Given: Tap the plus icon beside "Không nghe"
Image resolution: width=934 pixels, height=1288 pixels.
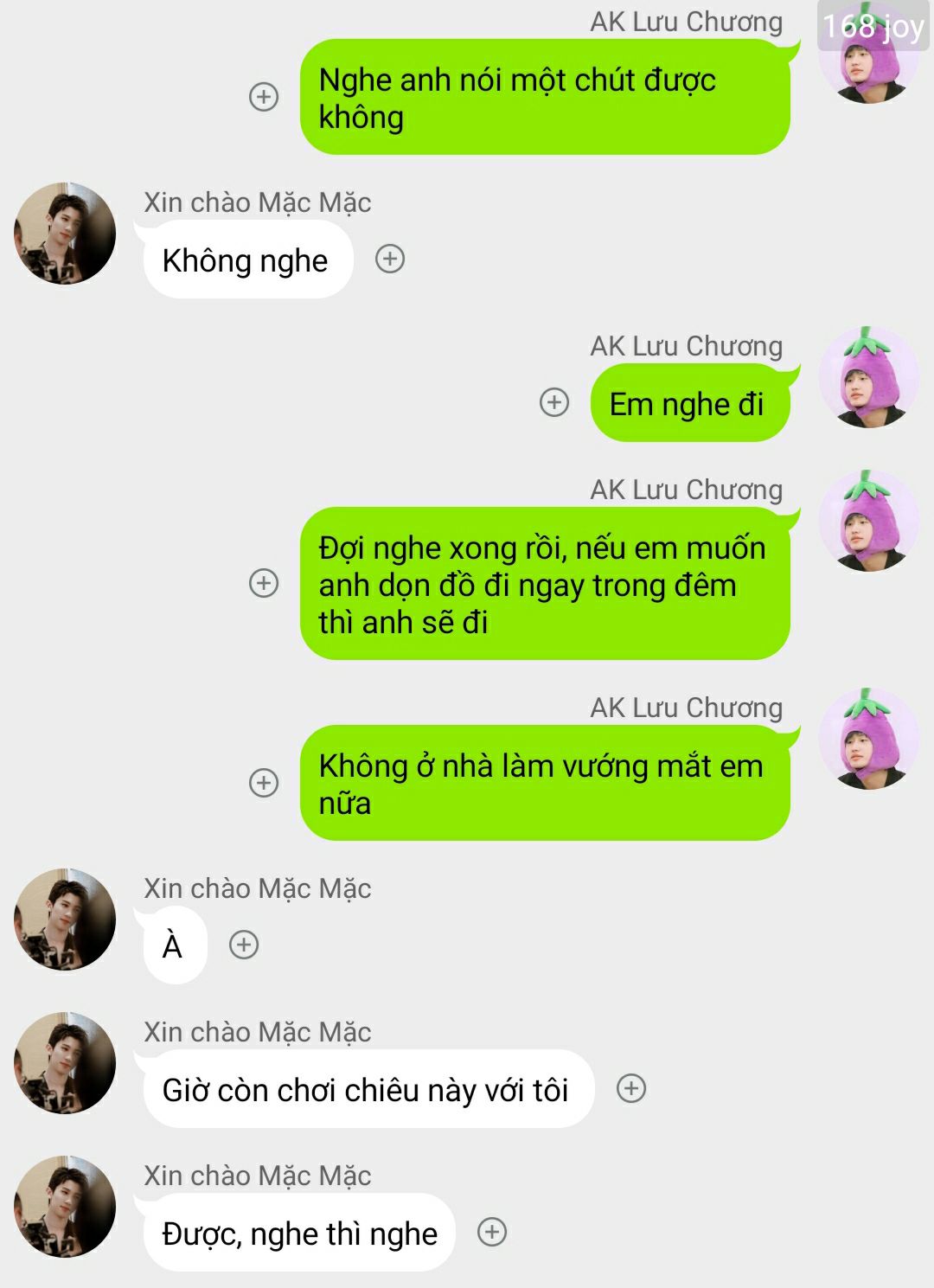Looking at the screenshot, I should tap(390, 259).
